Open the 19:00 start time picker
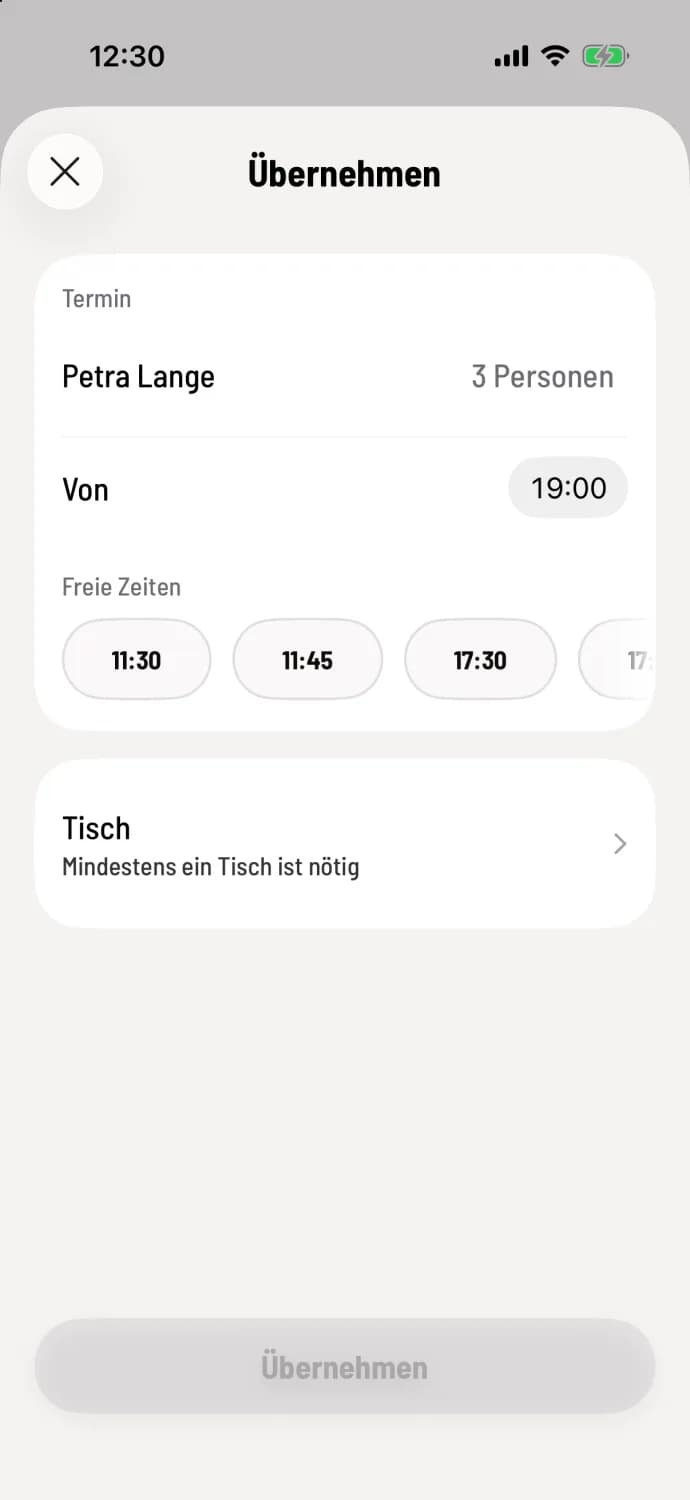690x1500 pixels. [x=568, y=488]
